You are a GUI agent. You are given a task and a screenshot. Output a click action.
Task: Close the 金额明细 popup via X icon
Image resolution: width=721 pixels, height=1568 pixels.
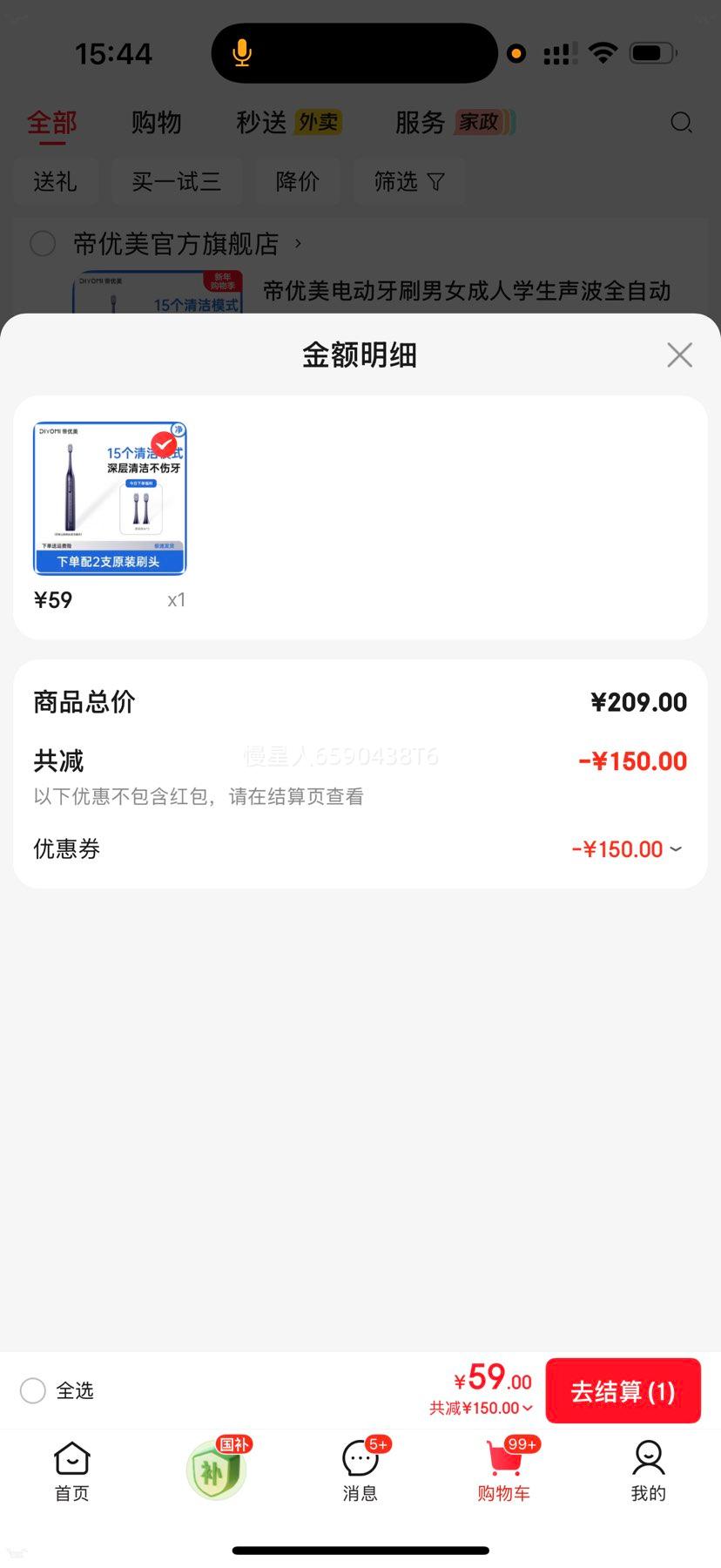(679, 355)
